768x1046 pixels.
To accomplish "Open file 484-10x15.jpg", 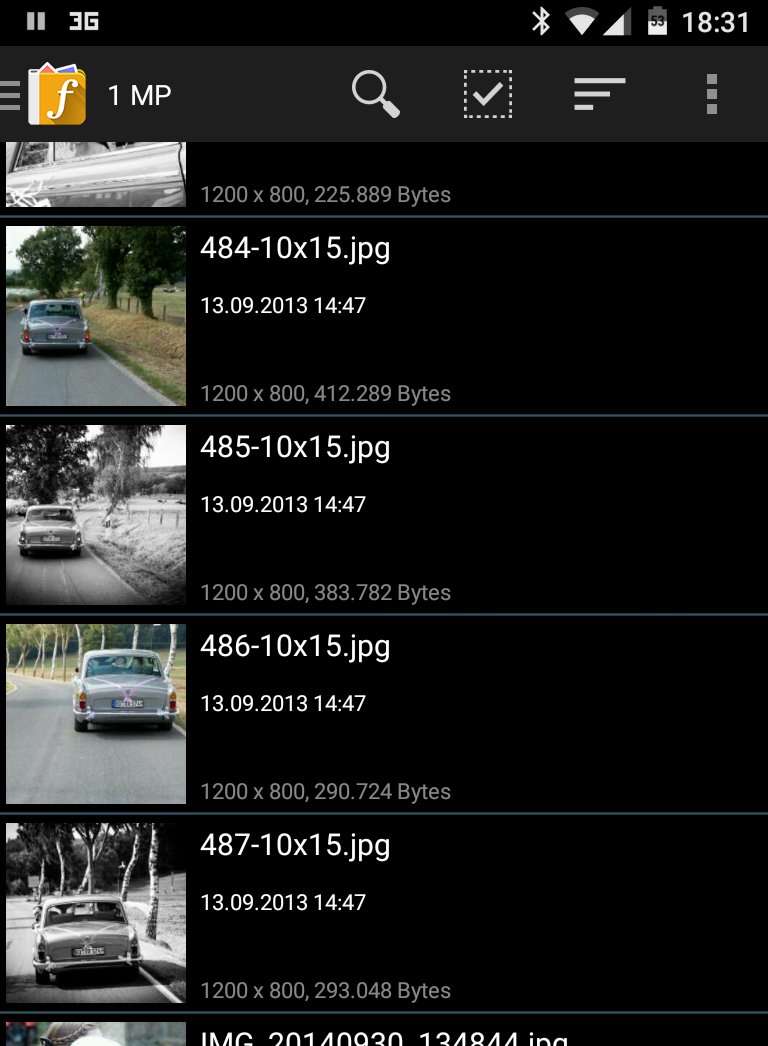I will point(384,316).
